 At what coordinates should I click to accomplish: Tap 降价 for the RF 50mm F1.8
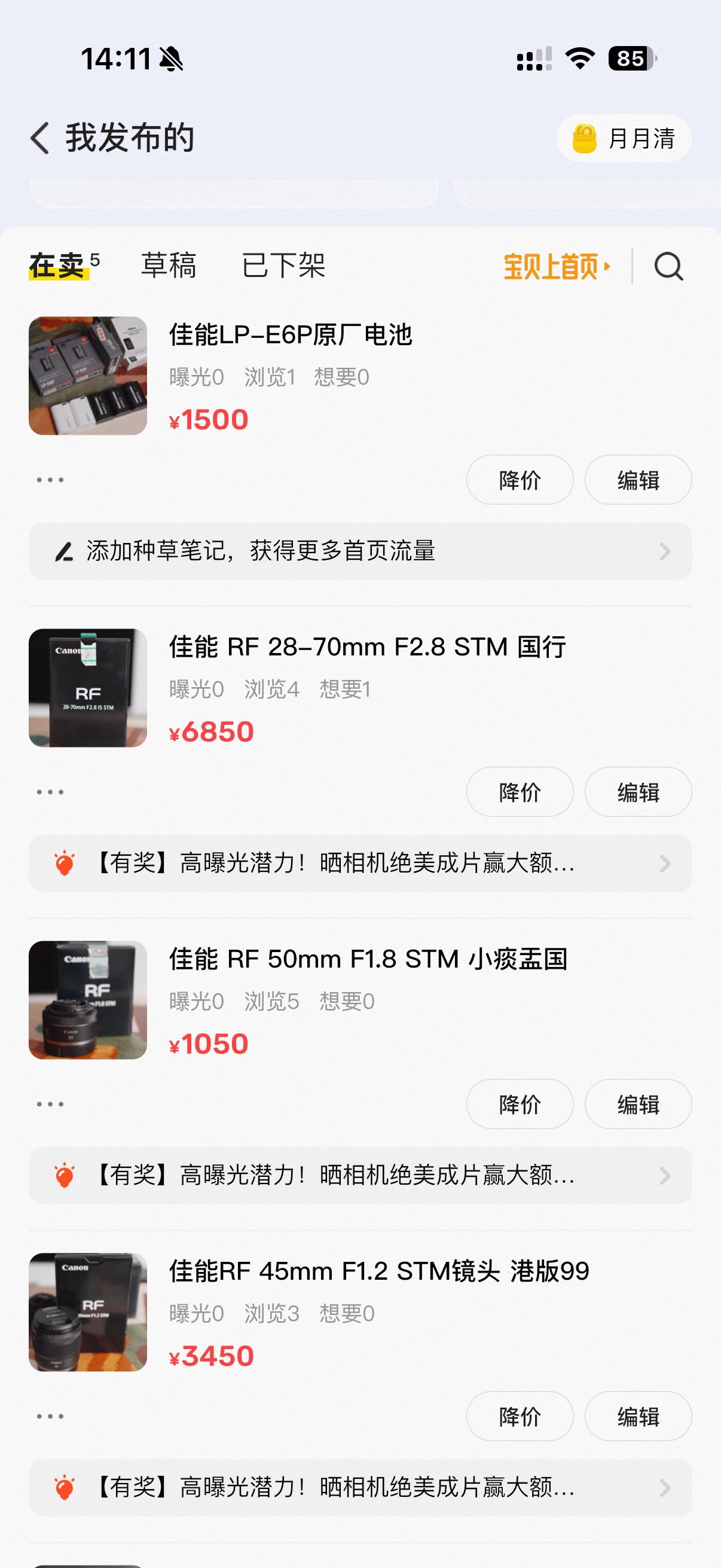pyautogui.click(x=520, y=1104)
